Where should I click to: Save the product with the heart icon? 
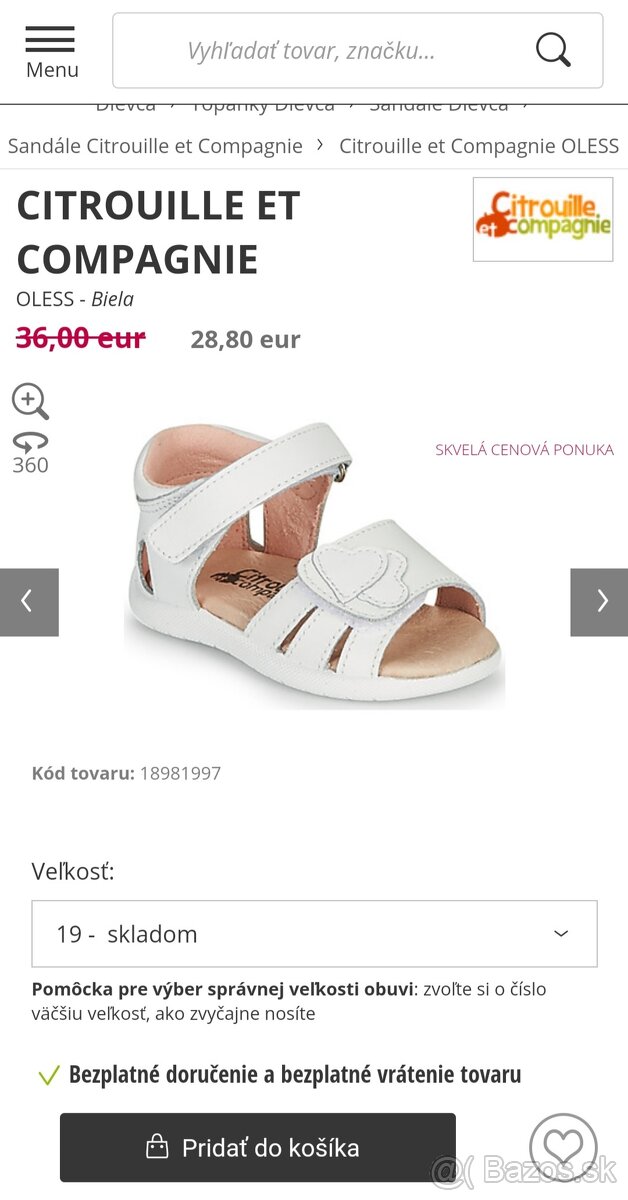tap(563, 1146)
